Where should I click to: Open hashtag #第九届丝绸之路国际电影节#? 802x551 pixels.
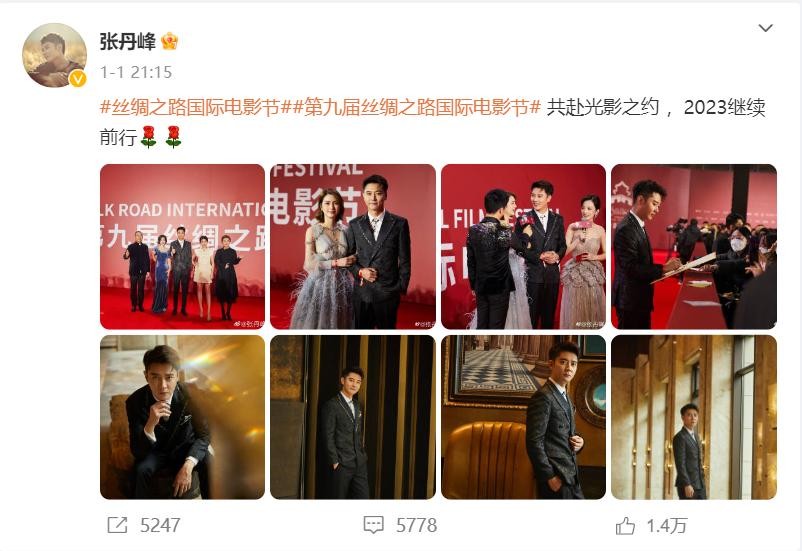click(412, 108)
